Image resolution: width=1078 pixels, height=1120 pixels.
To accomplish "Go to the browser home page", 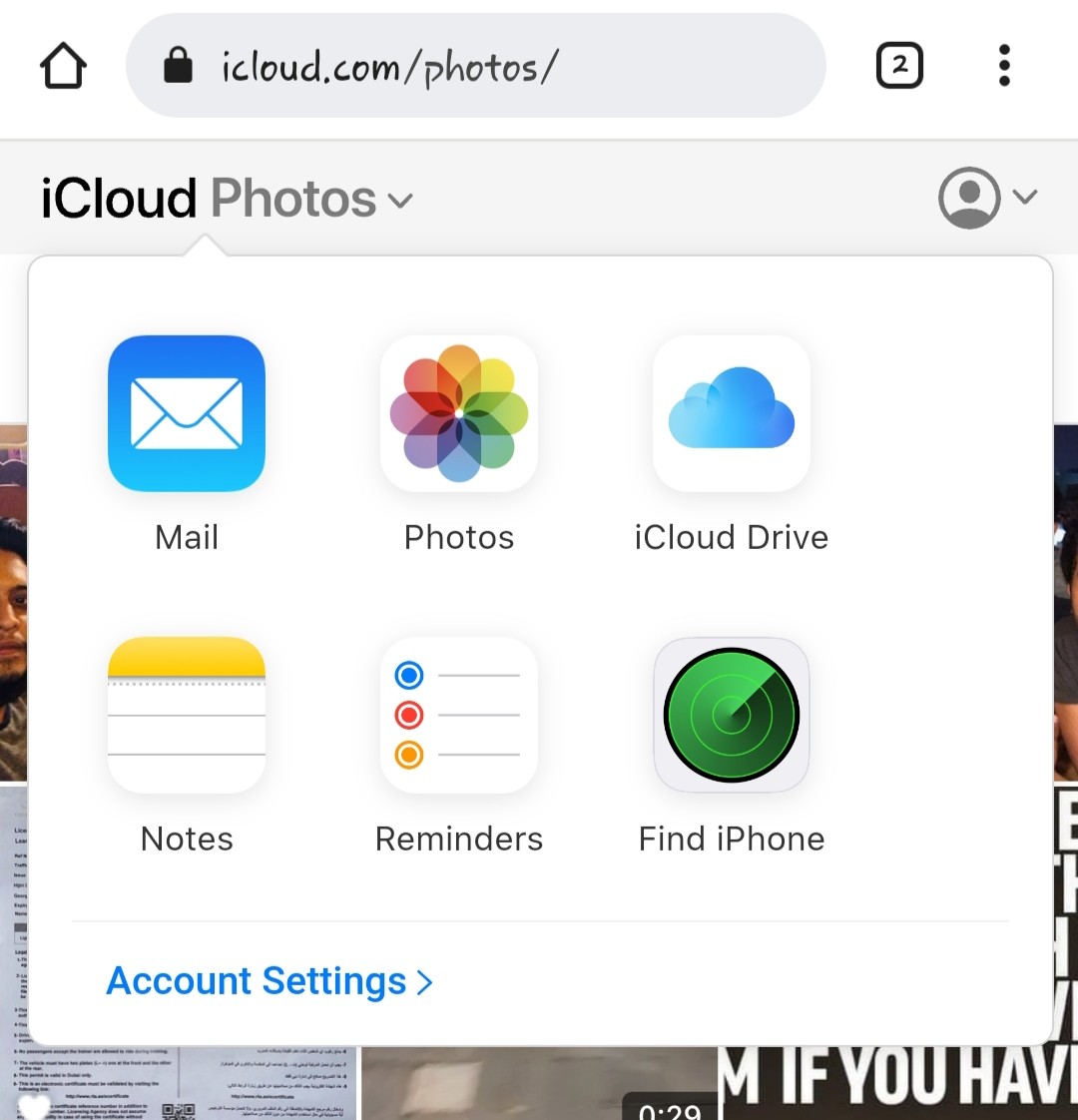I will (63, 66).
